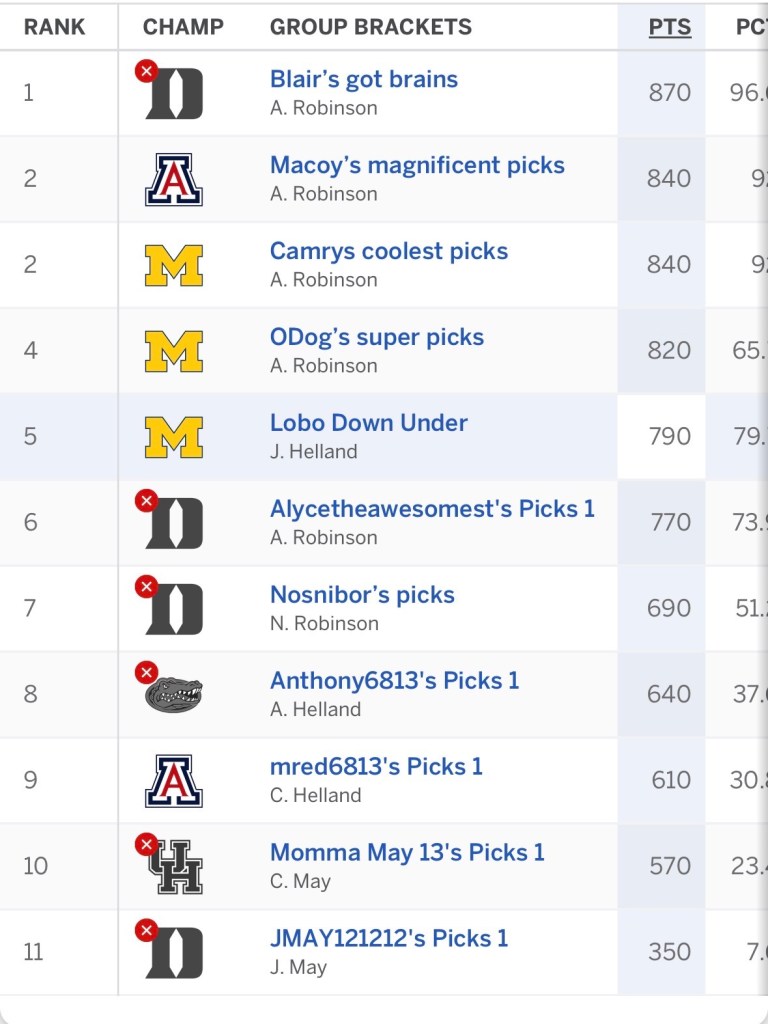Open the Lobo Down Under bracket
This screenshot has width=768, height=1024.
[369, 423]
